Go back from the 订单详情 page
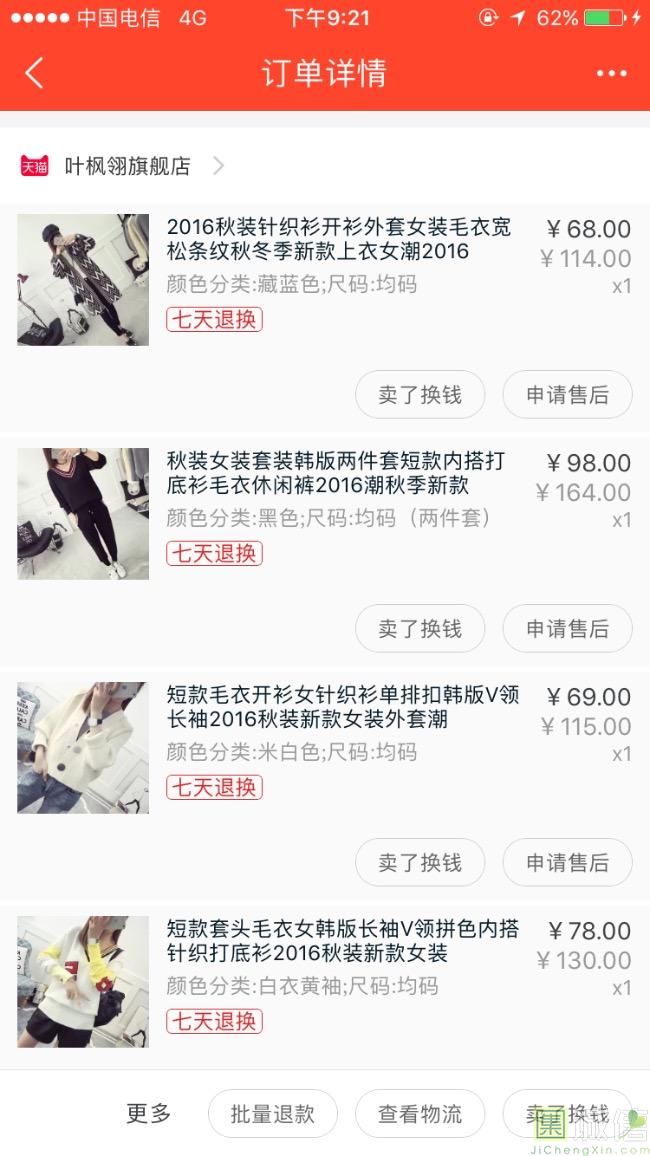This screenshot has height=1156, width=650. [35, 73]
